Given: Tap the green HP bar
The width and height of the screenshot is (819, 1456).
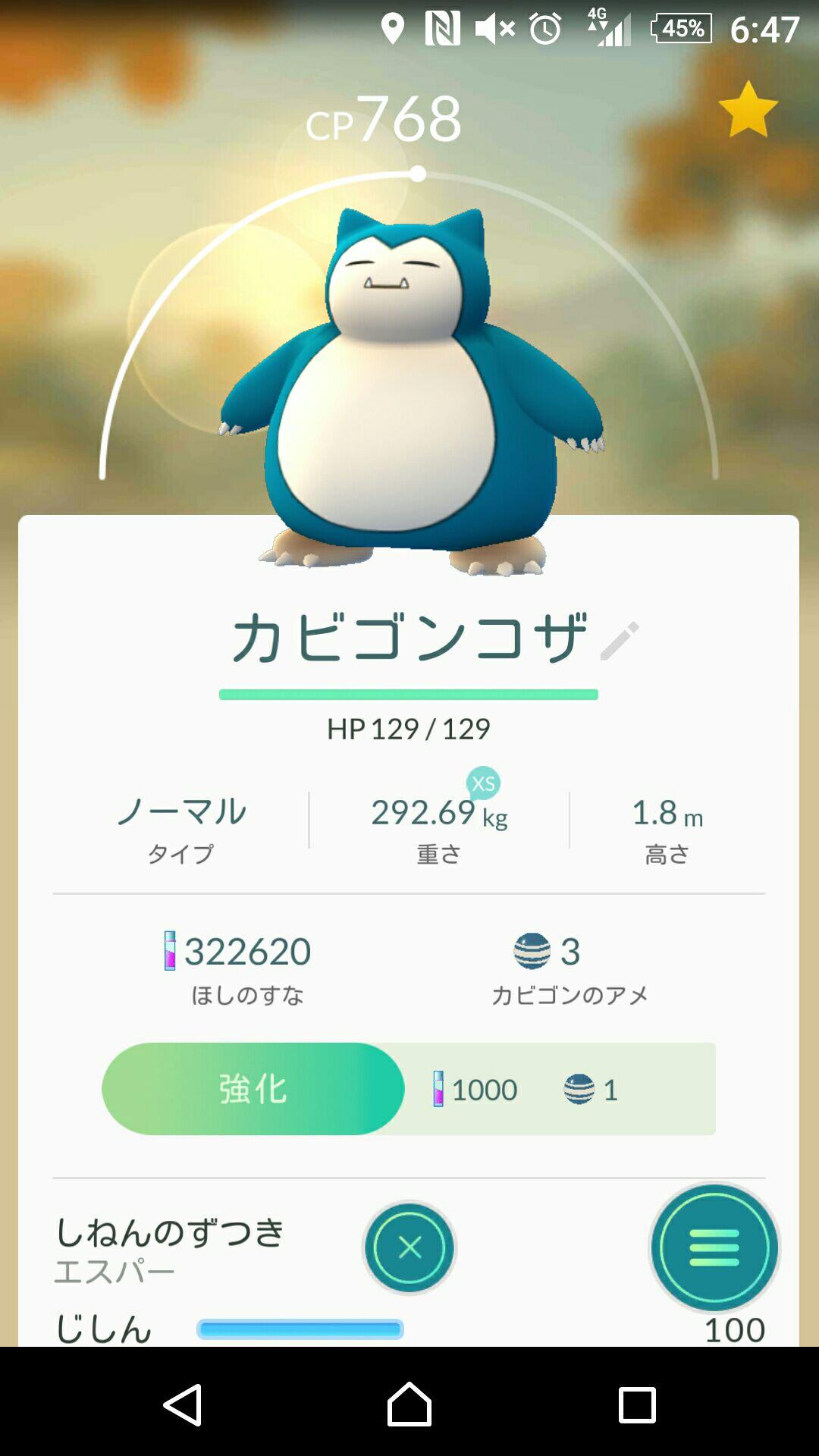Looking at the screenshot, I should pos(409,692).
